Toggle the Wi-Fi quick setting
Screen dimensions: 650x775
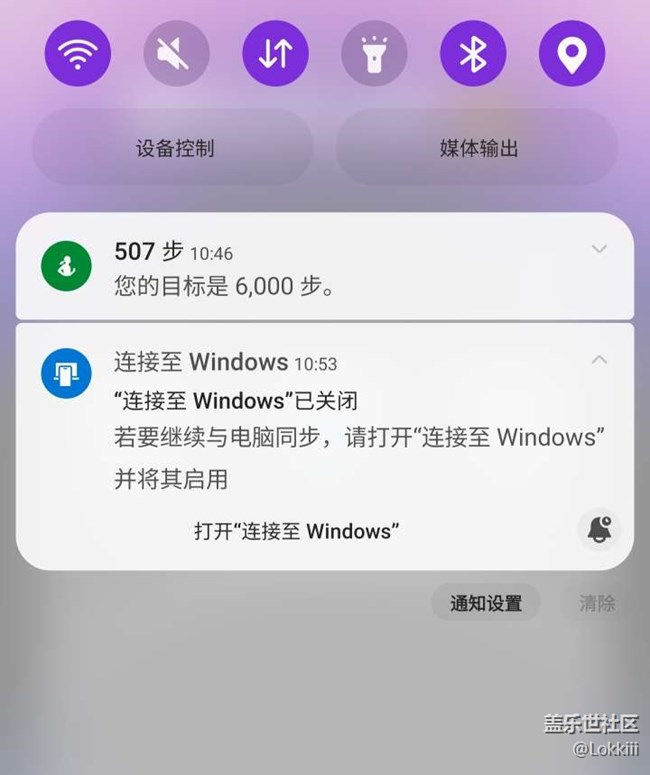point(77,53)
